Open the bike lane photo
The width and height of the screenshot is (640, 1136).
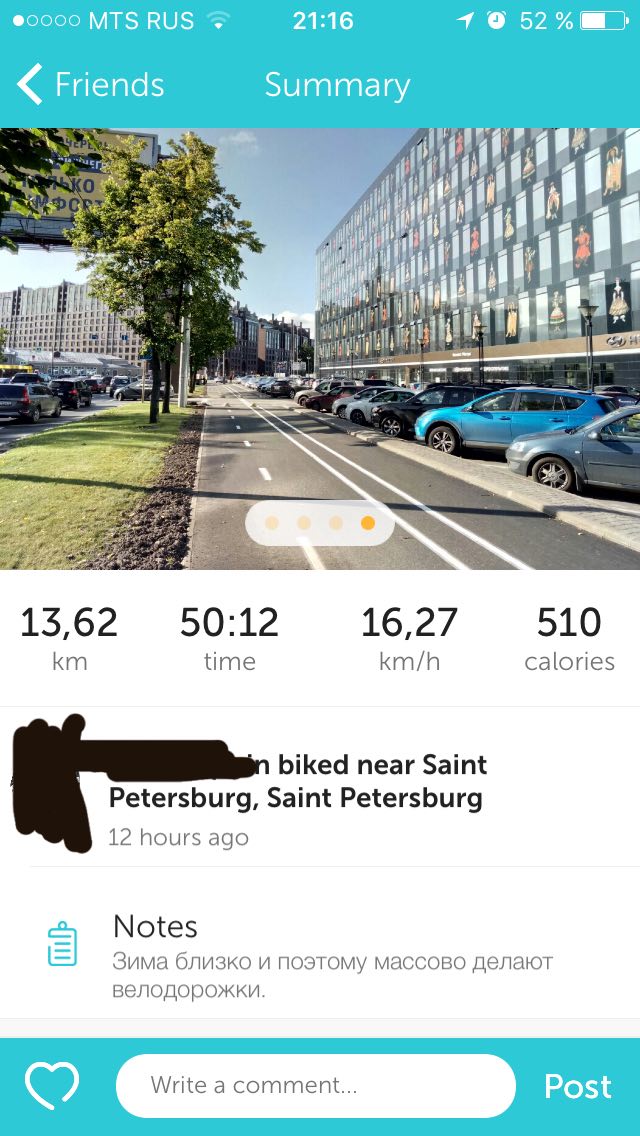[320, 348]
